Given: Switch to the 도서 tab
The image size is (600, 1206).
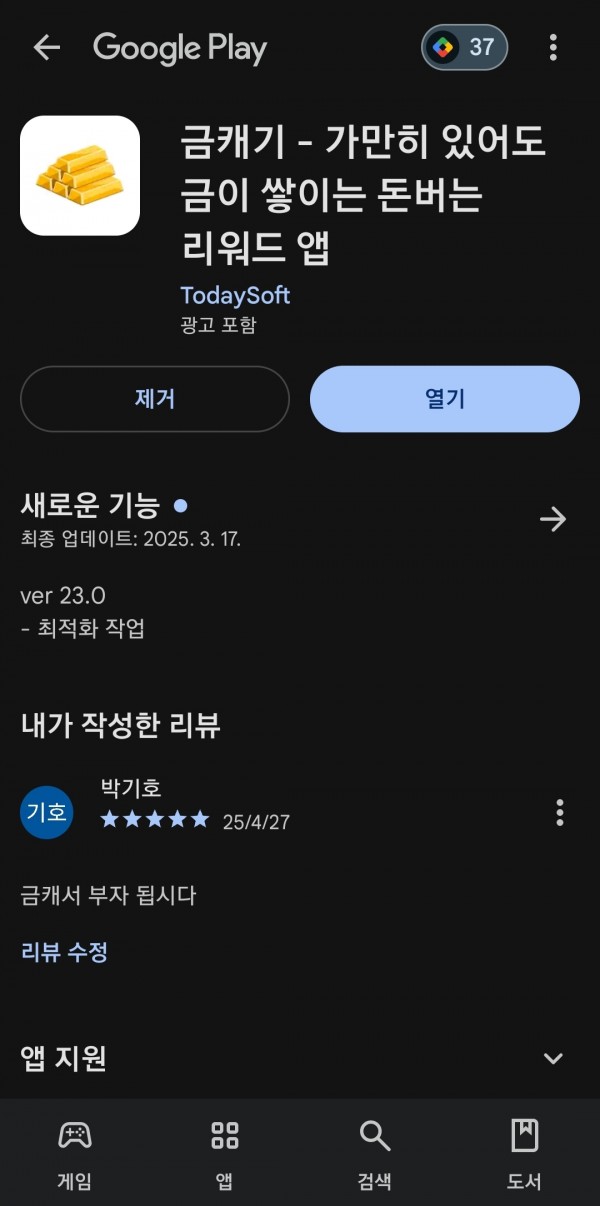Looking at the screenshot, I should coord(524,1154).
